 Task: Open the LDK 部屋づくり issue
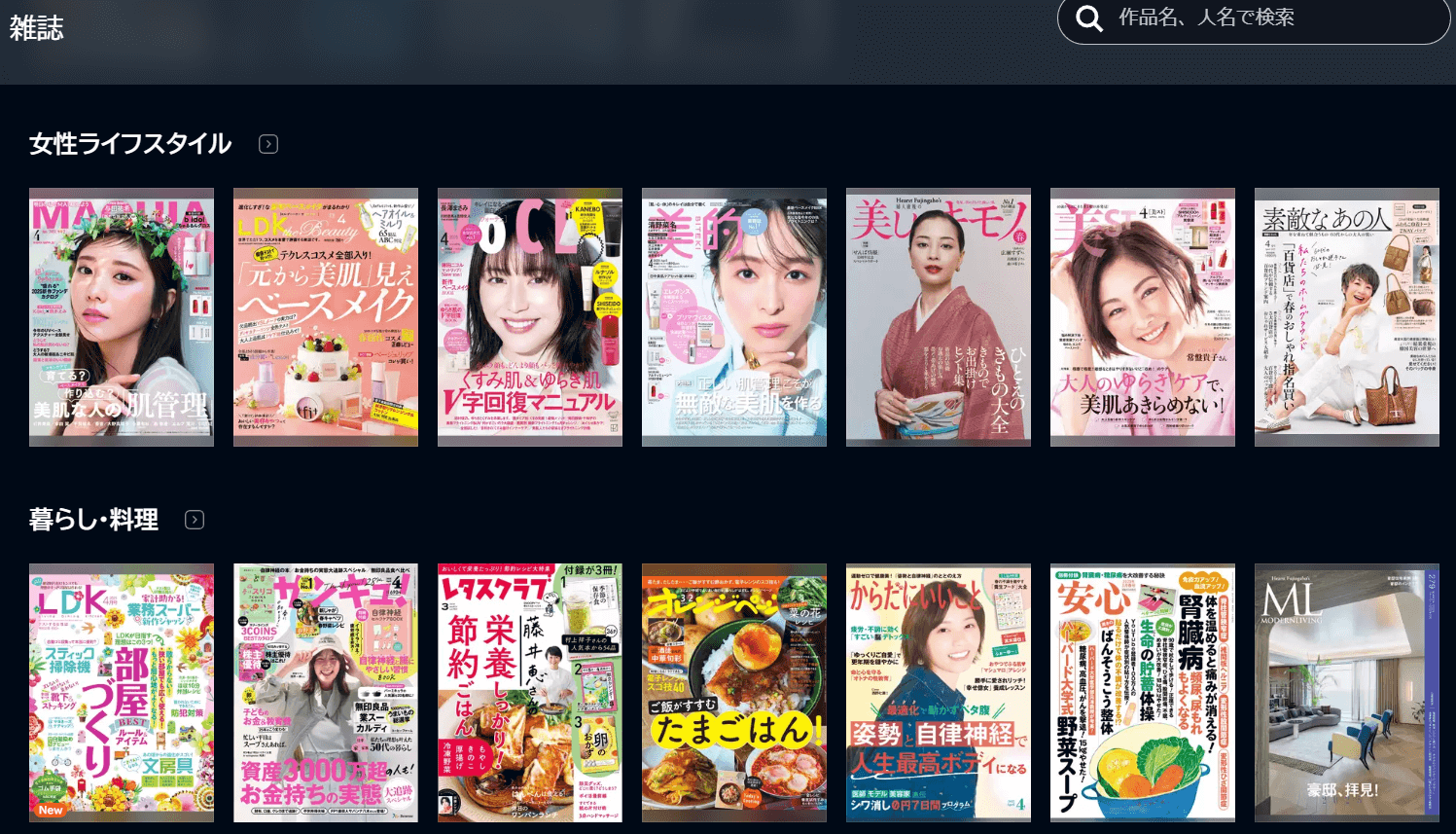coord(122,693)
